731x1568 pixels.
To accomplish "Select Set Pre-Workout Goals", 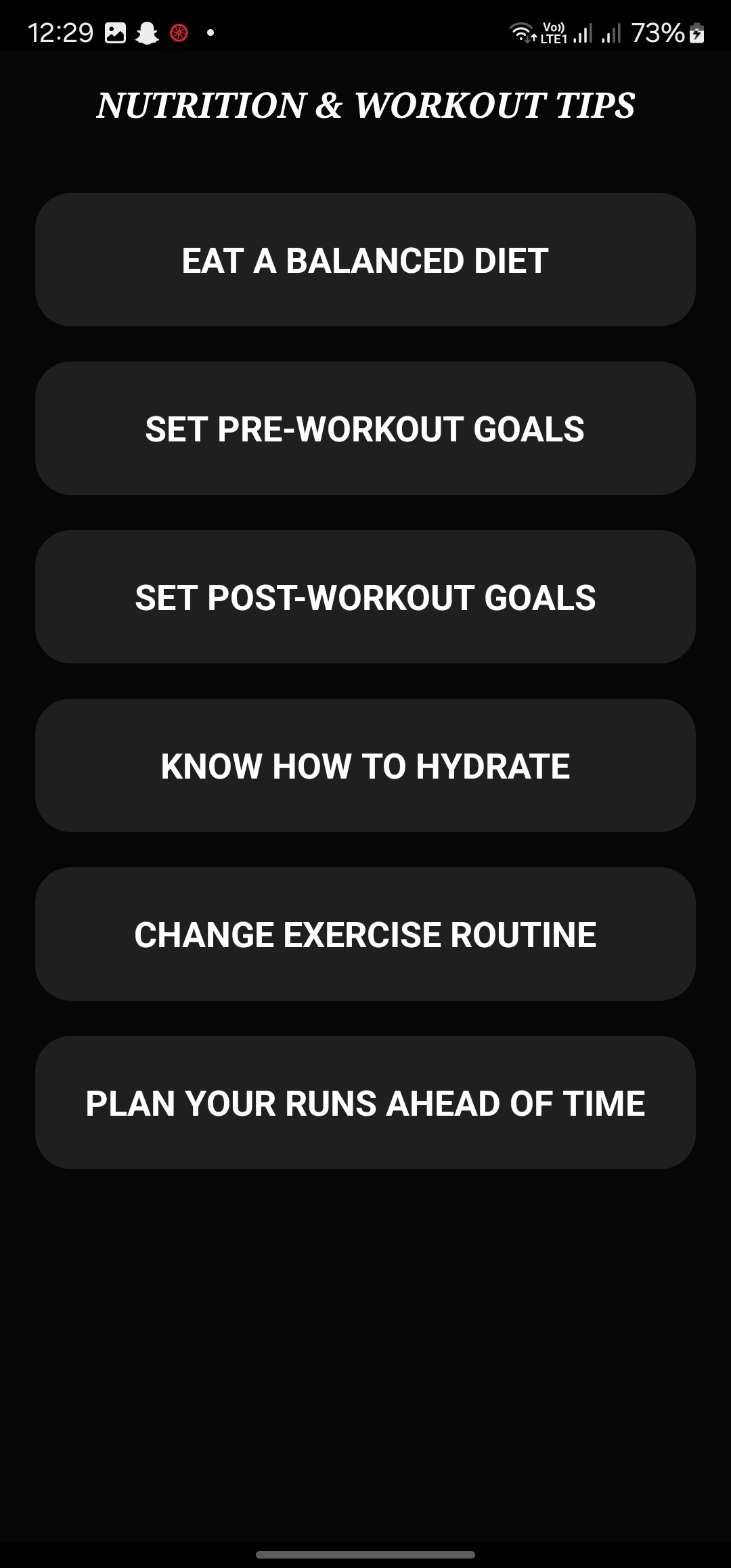I will coord(365,429).
